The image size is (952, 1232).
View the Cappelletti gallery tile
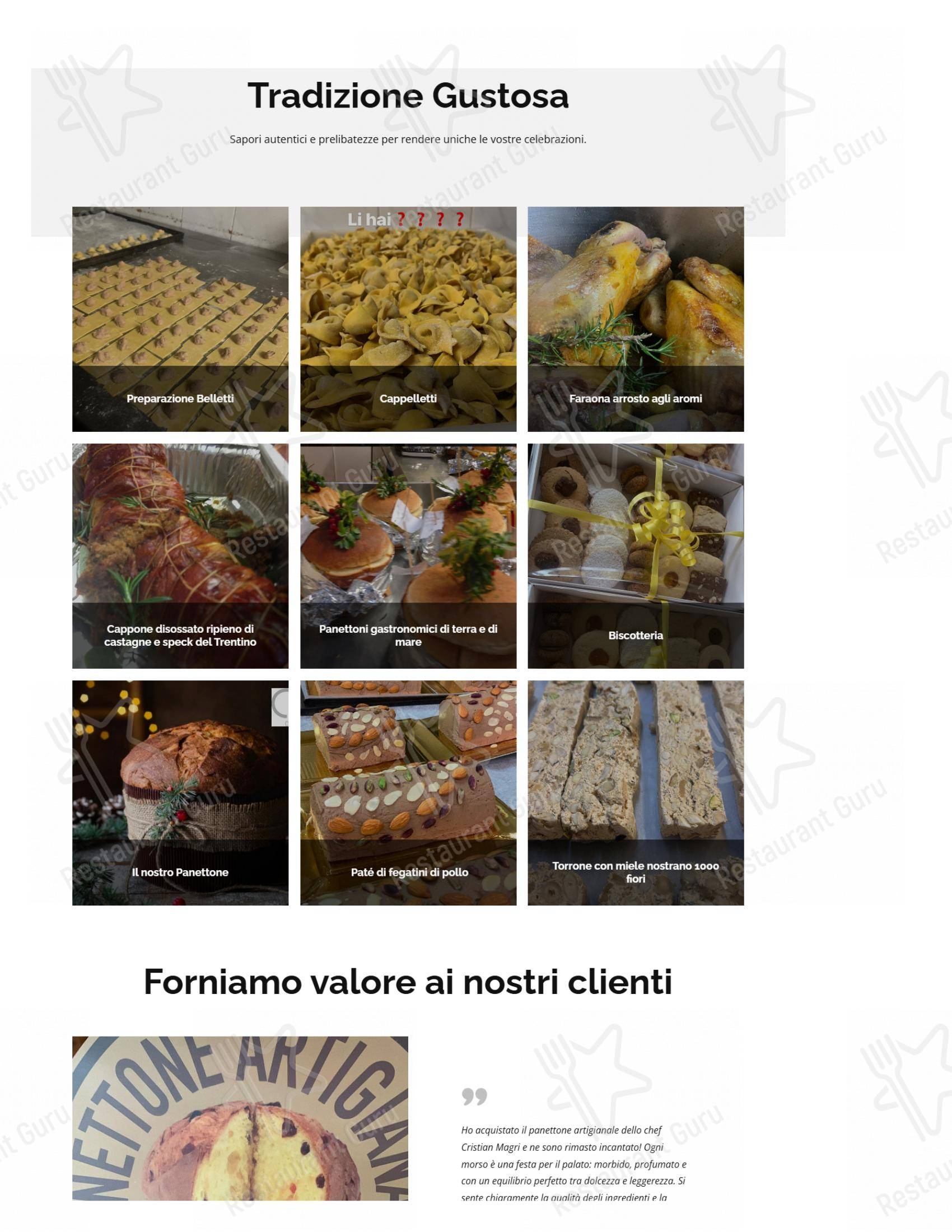pyautogui.click(x=408, y=319)
